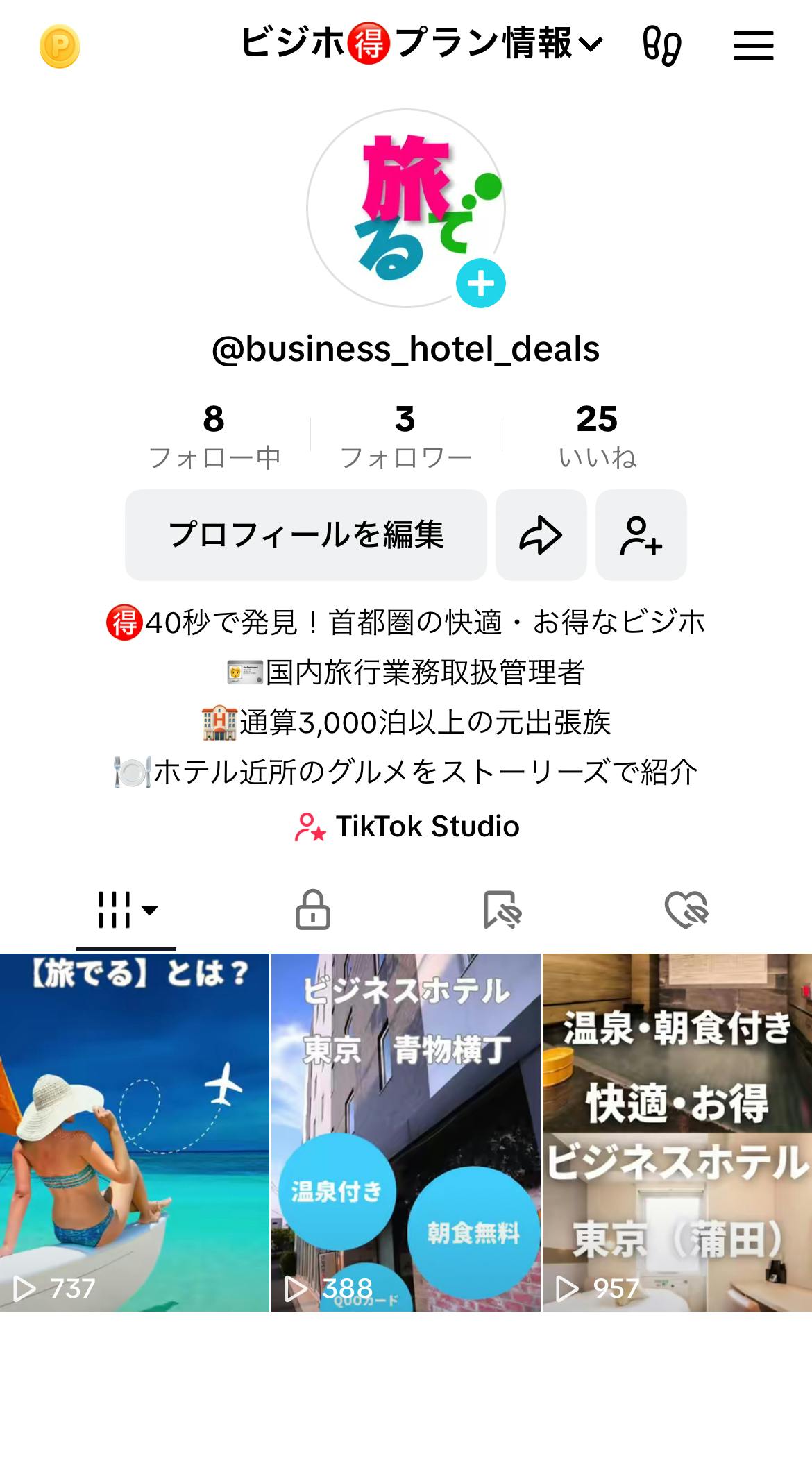Switch to the liked videos heart tab

[686, 910]
